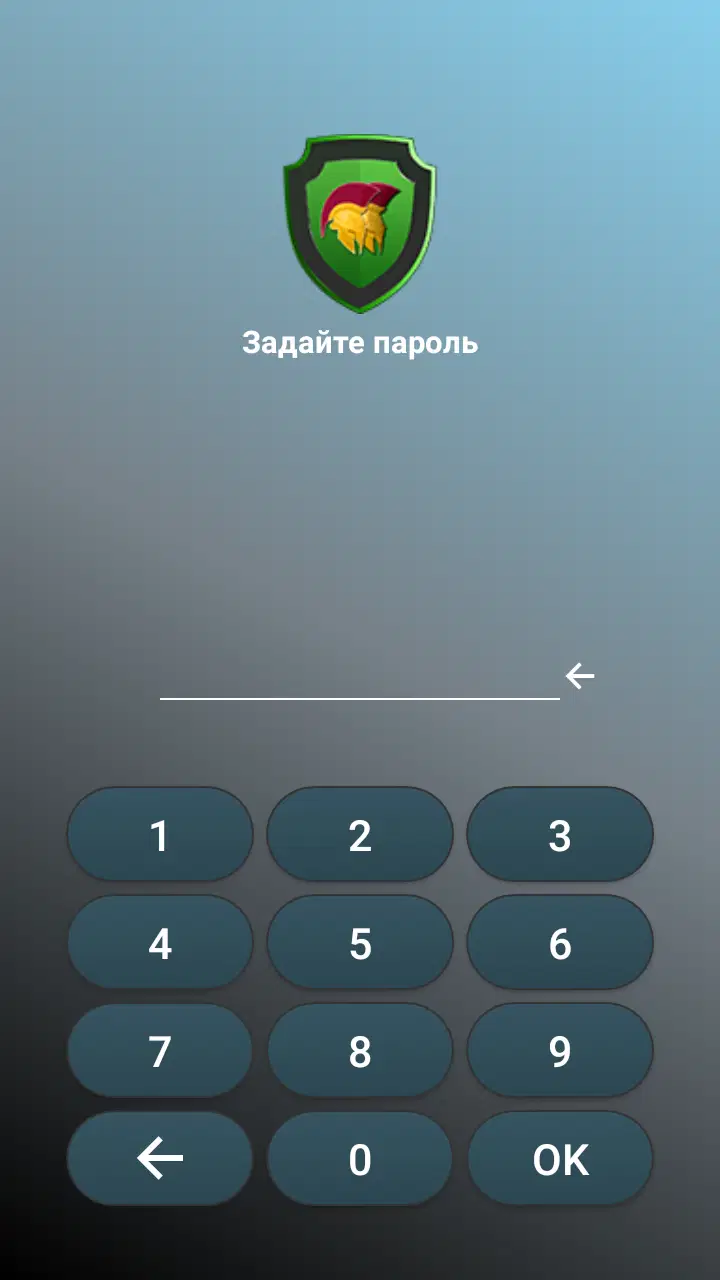
Task: Delete last digit using arrow beside password line
Action: point(580,677)
